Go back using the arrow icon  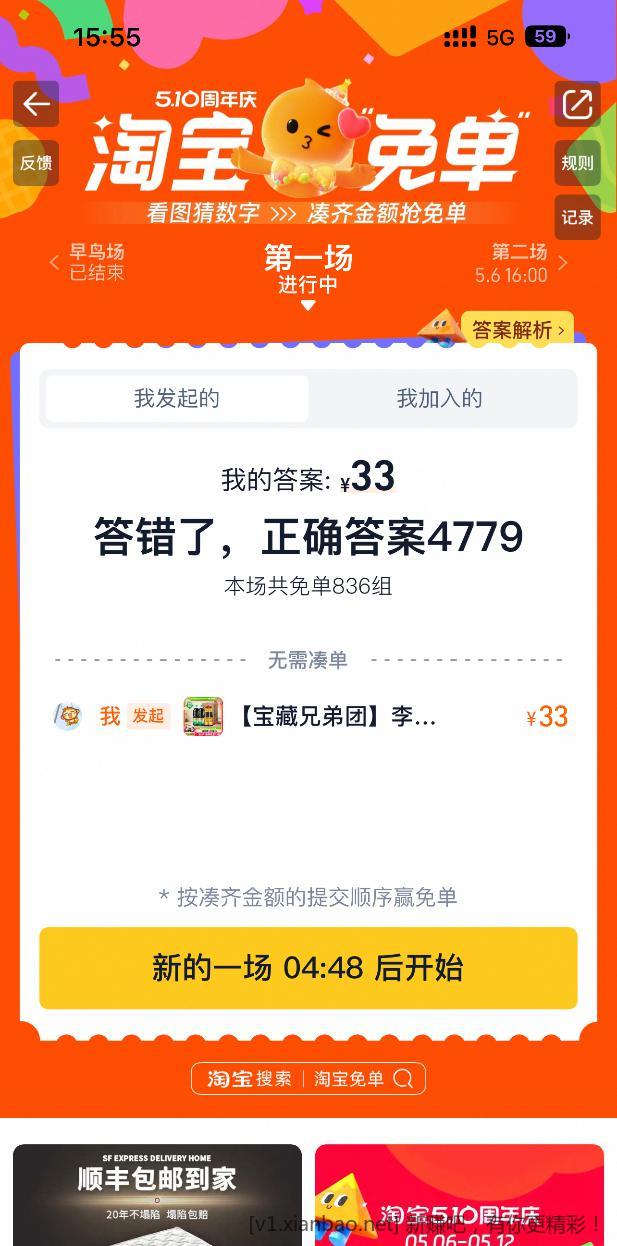coord(36,104)
